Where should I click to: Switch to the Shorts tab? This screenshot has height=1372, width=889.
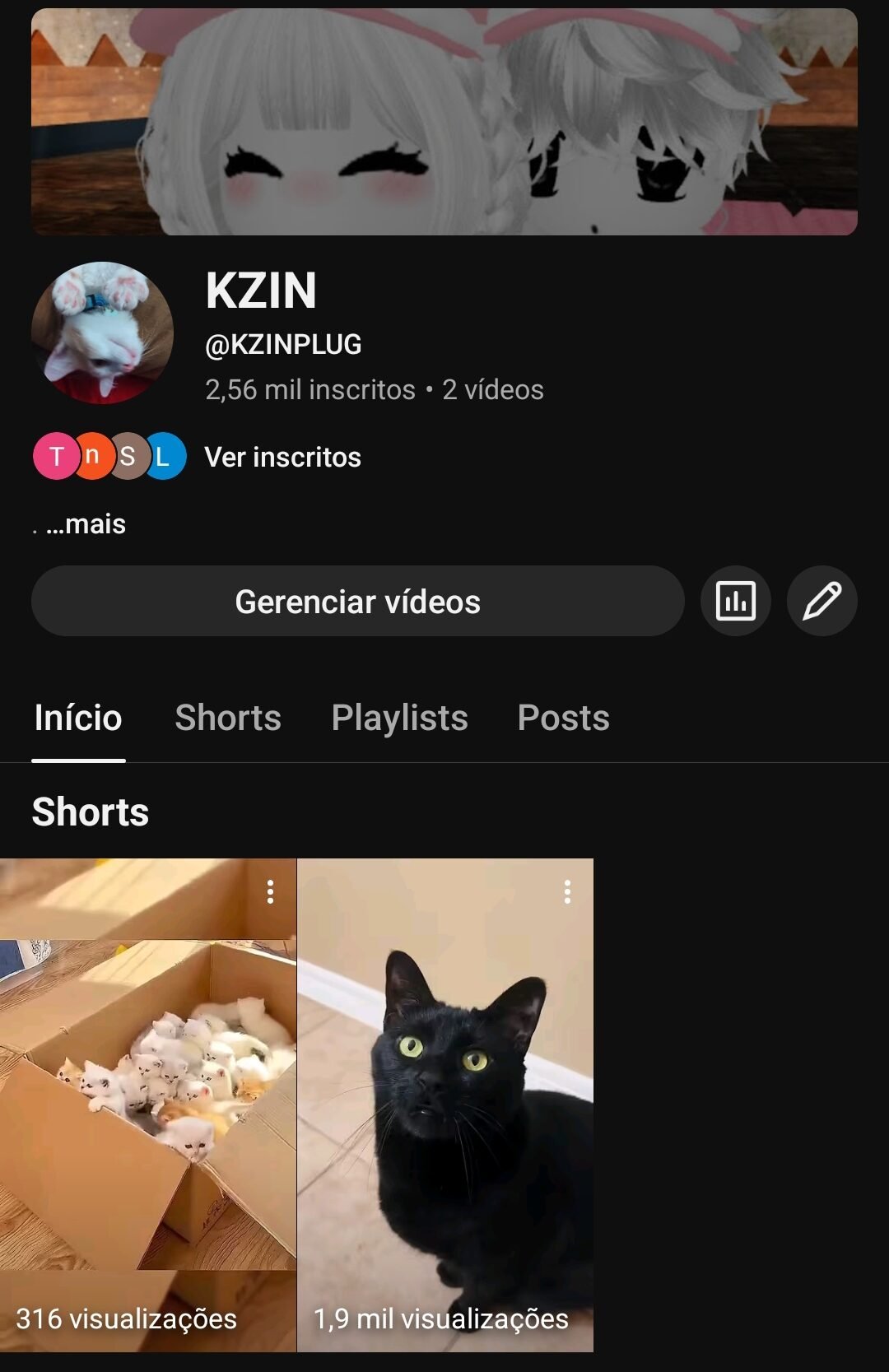[228, 718]
